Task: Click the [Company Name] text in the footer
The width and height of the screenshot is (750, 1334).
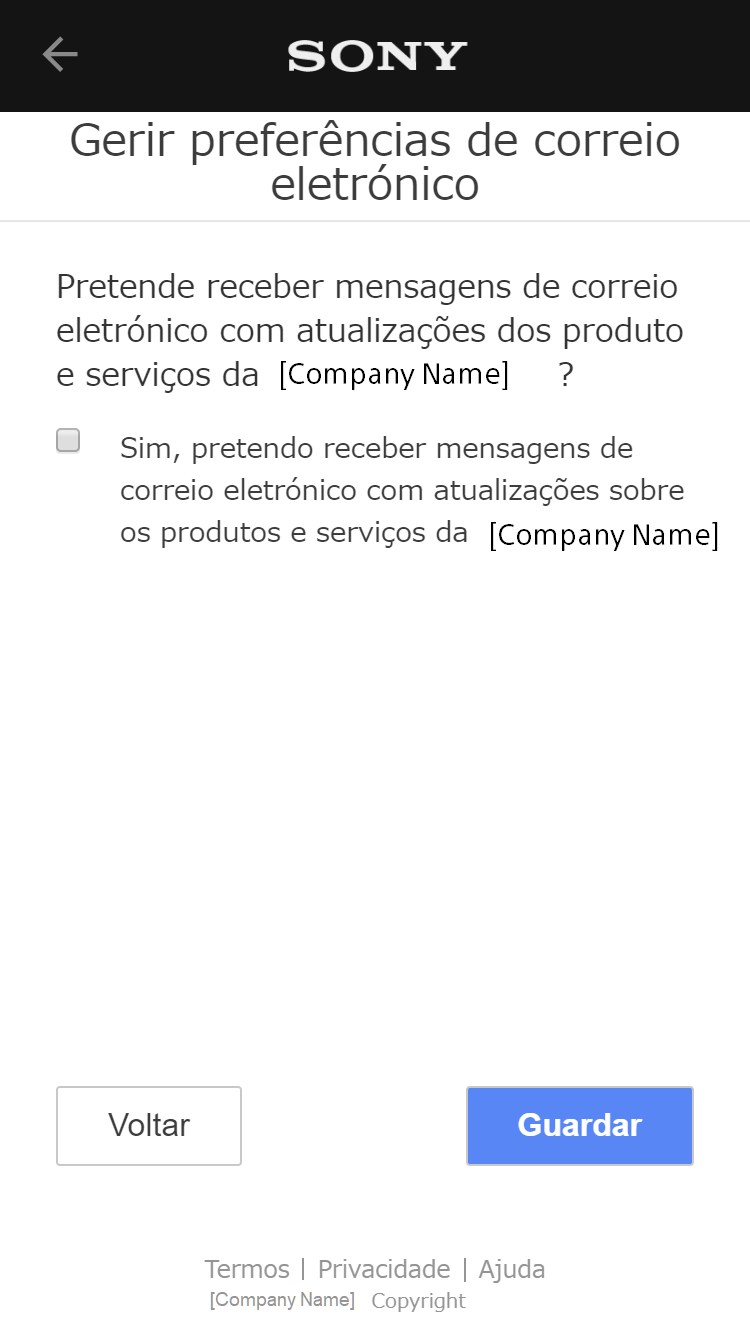Action: click(281, 1299)
